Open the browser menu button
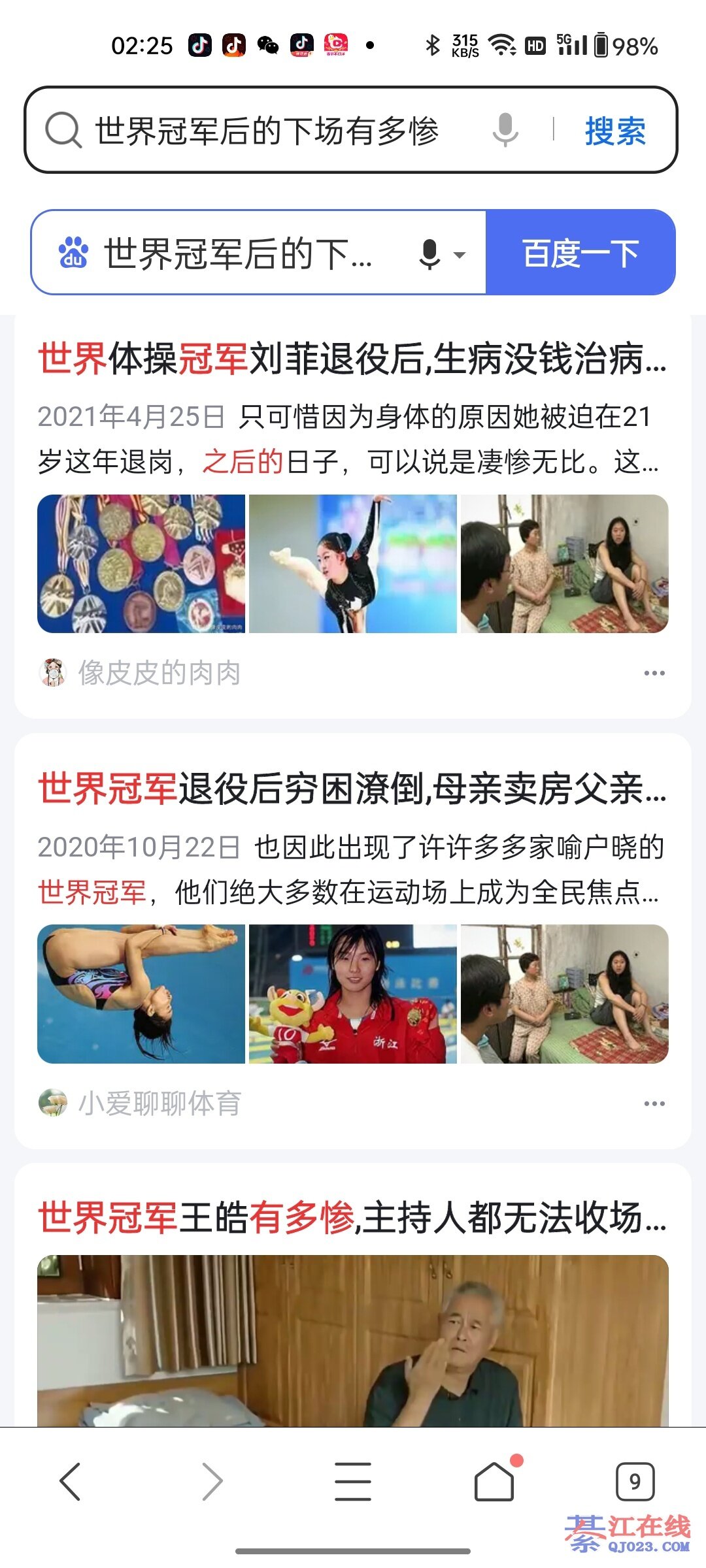This screenshot has height=1568, width=706. [x=353, y=1482]
